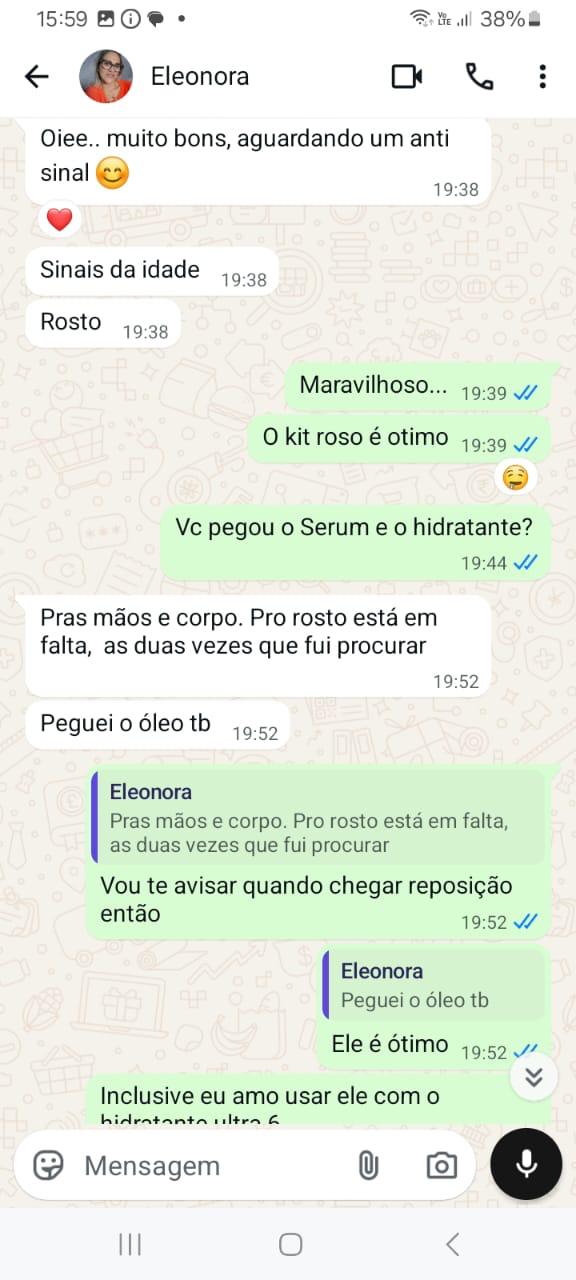576x1280 pixels.
Task: Tap the quoted 'Pras mãos e corpo' reply
Action: 318,817
